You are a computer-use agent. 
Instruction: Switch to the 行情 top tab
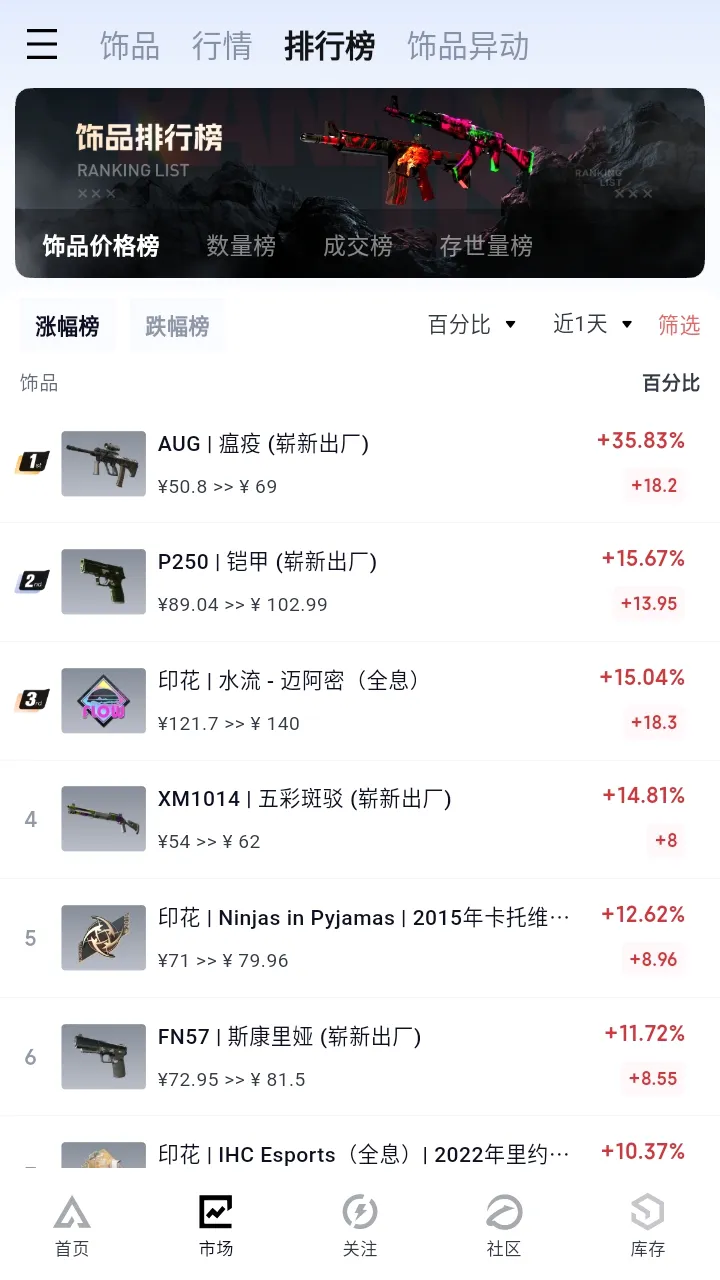(x=222, y=46)
